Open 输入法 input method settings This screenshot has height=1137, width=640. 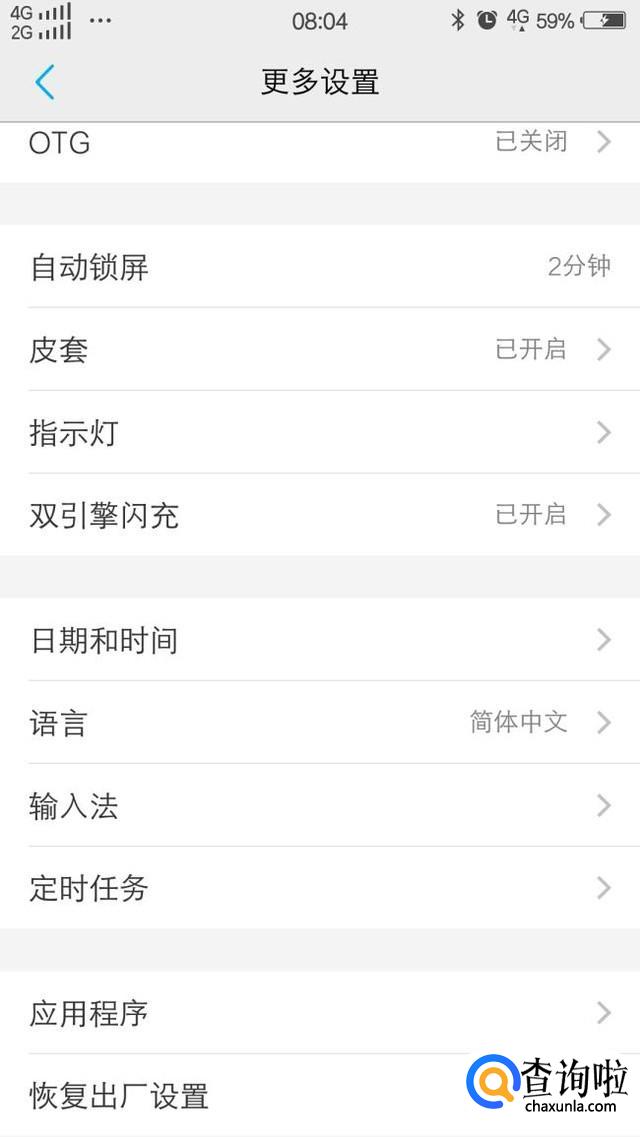320,805
